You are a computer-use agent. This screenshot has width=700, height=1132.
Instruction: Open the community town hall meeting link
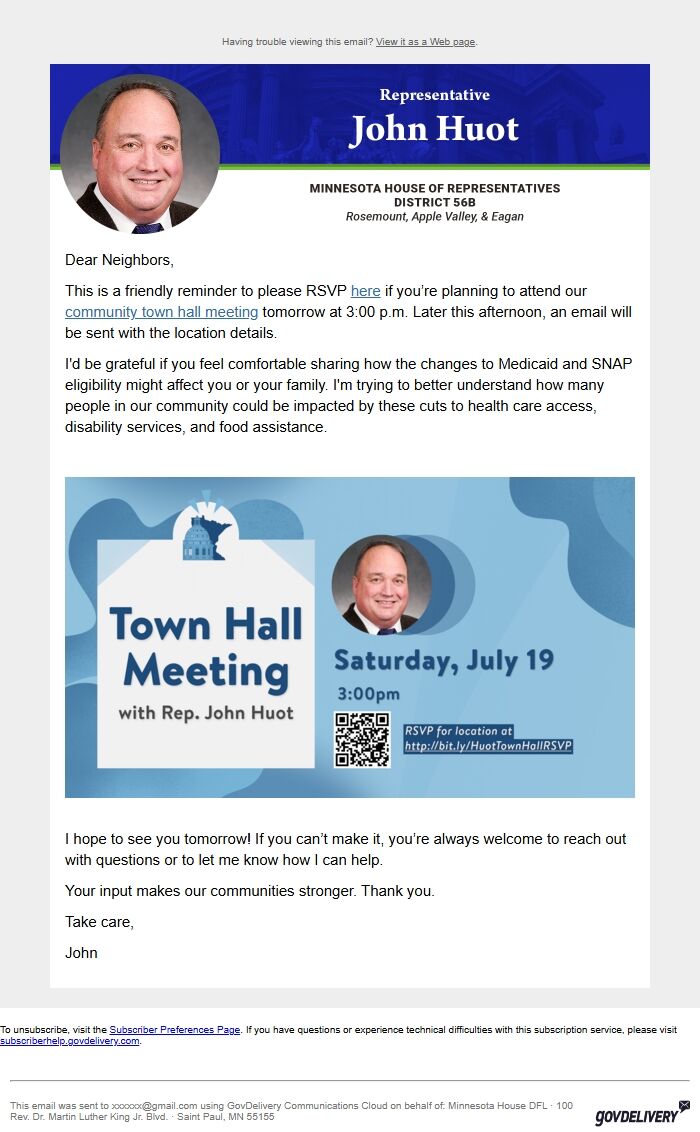click(x=162, y=312)
